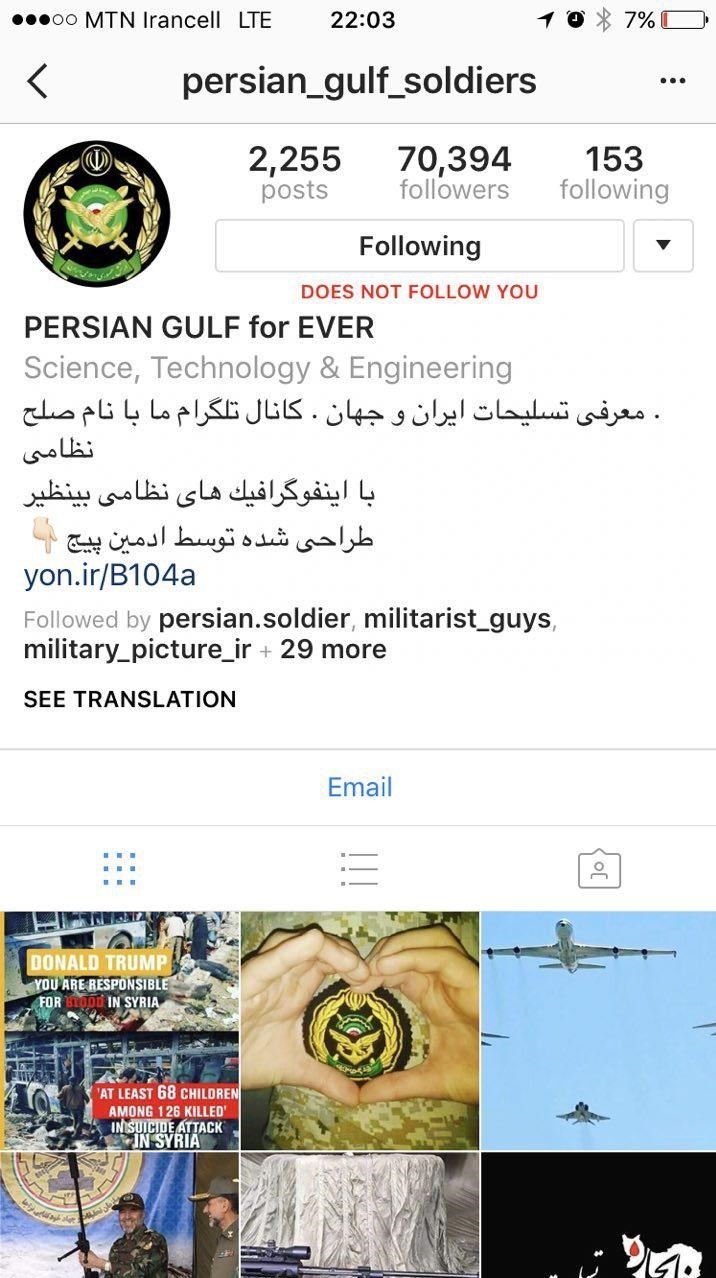Open the heart-hands army badge post
This screenshot has width=716, height=1278.
(360, 1030)
